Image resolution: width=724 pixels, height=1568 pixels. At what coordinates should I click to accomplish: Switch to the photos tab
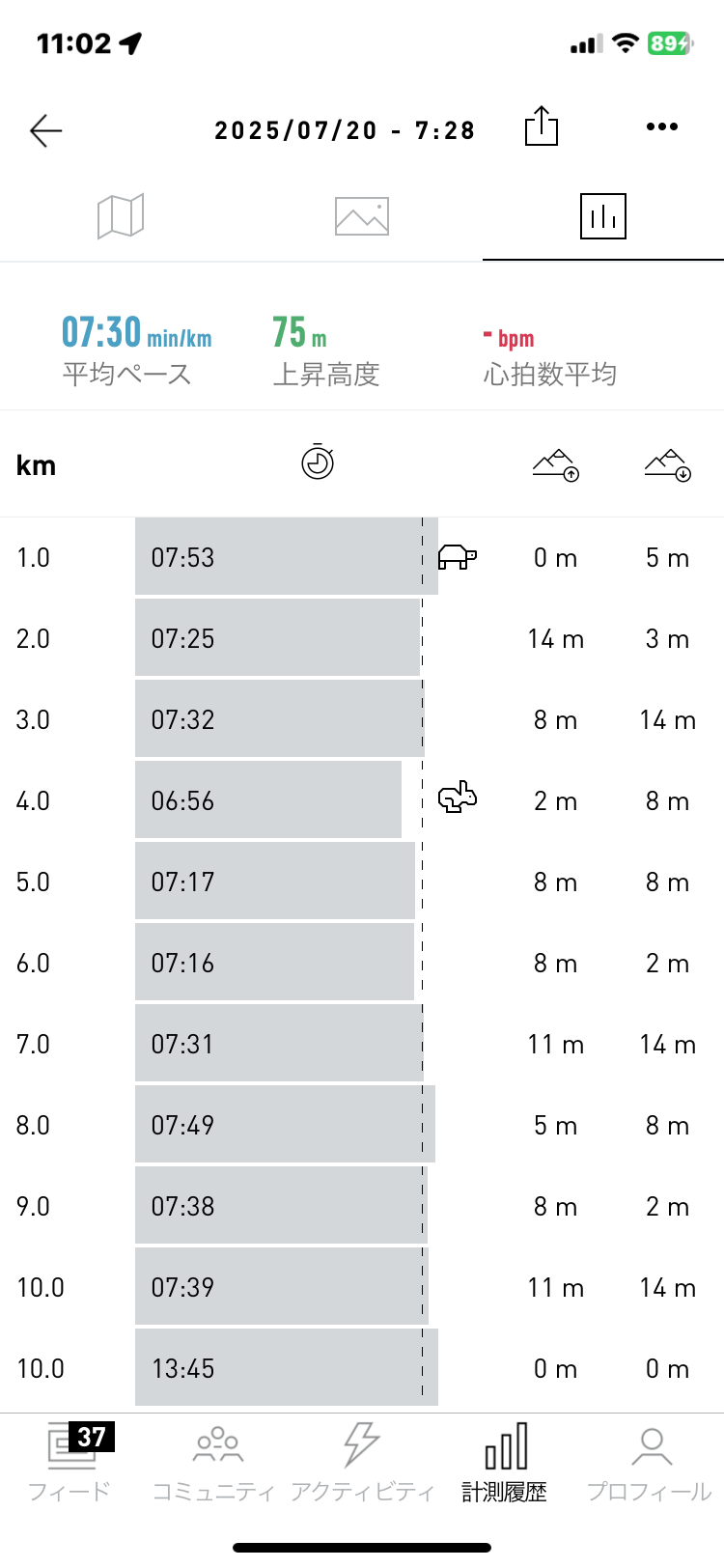[362, 216]
